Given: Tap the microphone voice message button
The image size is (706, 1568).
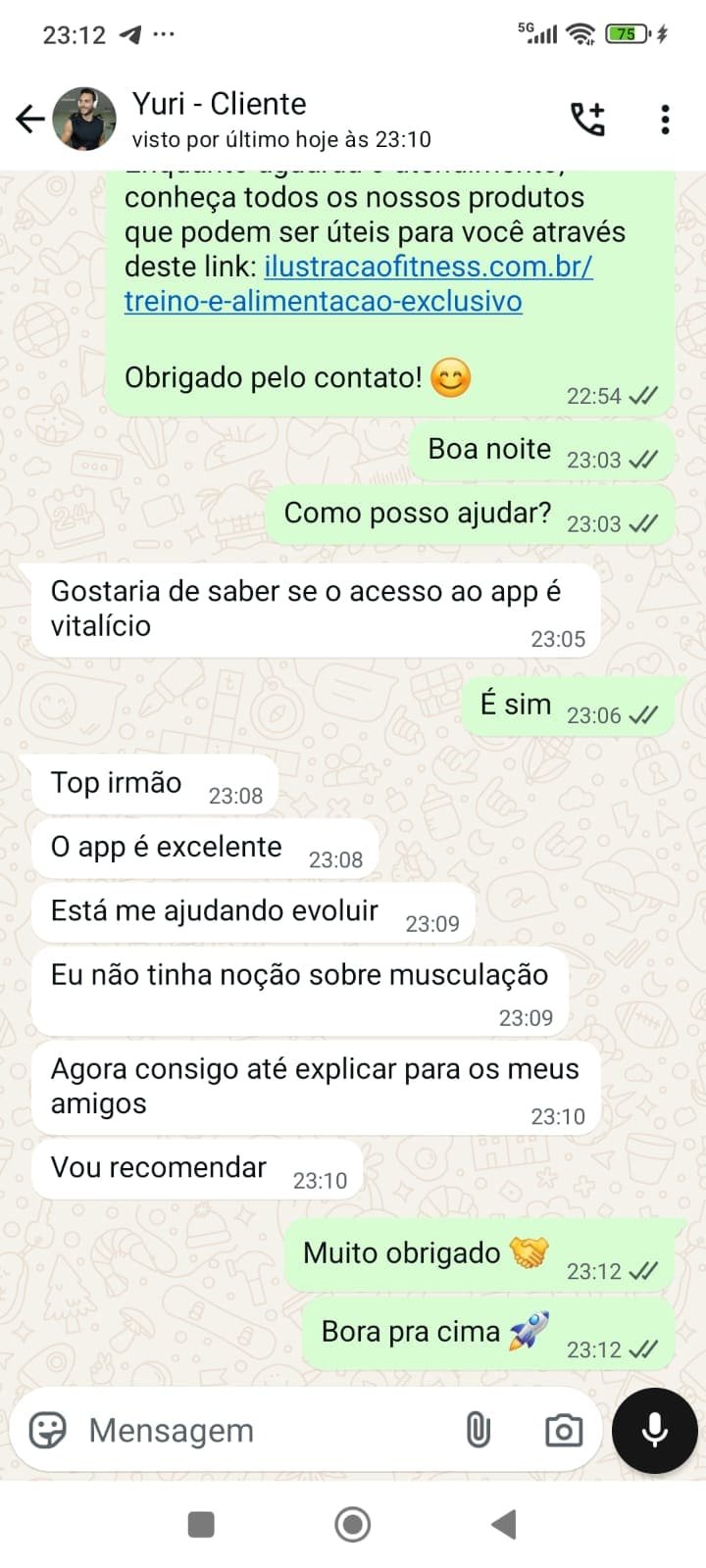Looking at the screenshot, I should pyautogui.click(x=654, y=1430).
